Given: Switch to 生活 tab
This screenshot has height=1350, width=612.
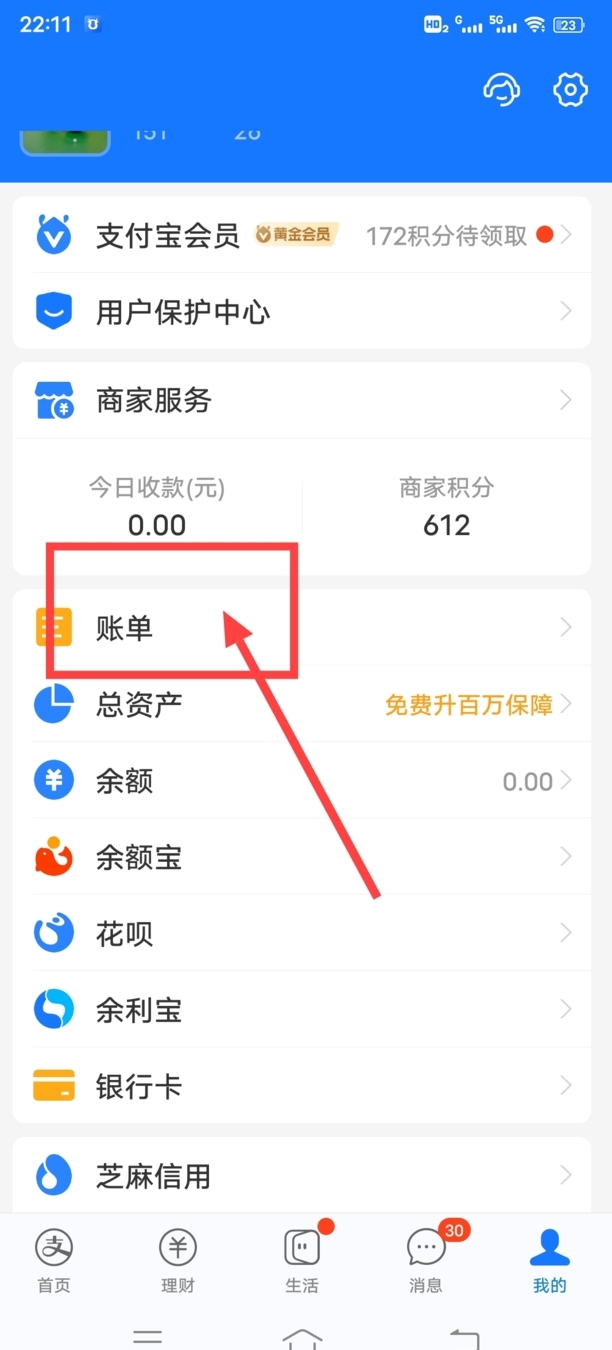Looking at the screenshot, I should click(302, 1262).
